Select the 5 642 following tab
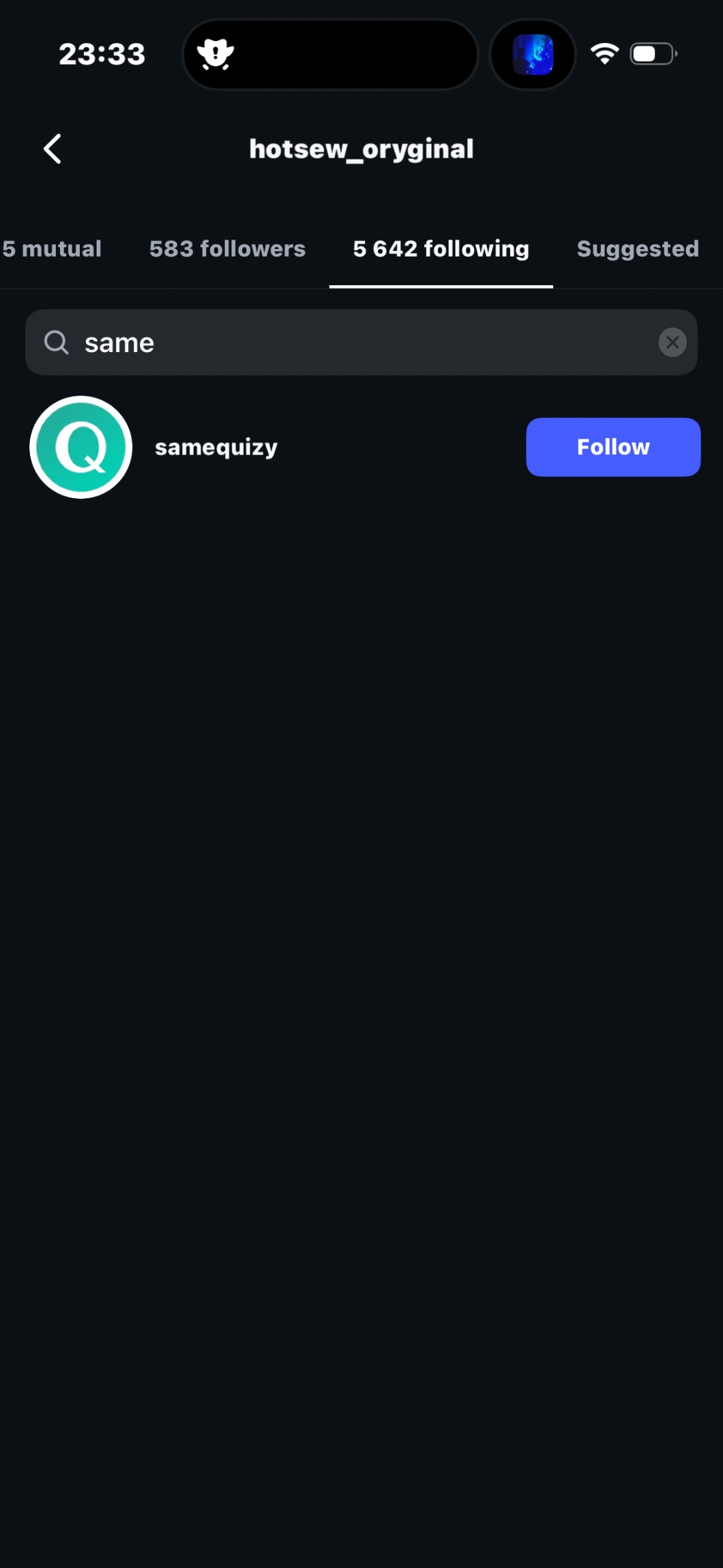This screenshot has width=723, height=1568. click(441, 249)
